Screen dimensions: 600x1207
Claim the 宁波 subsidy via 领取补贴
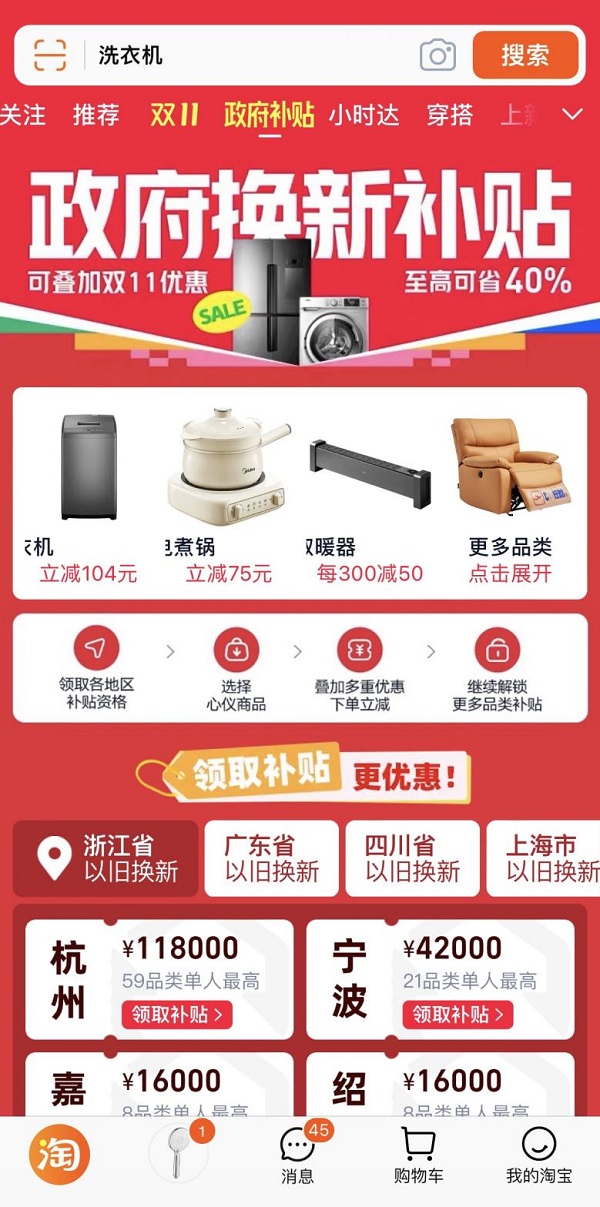coord(458,1014)
